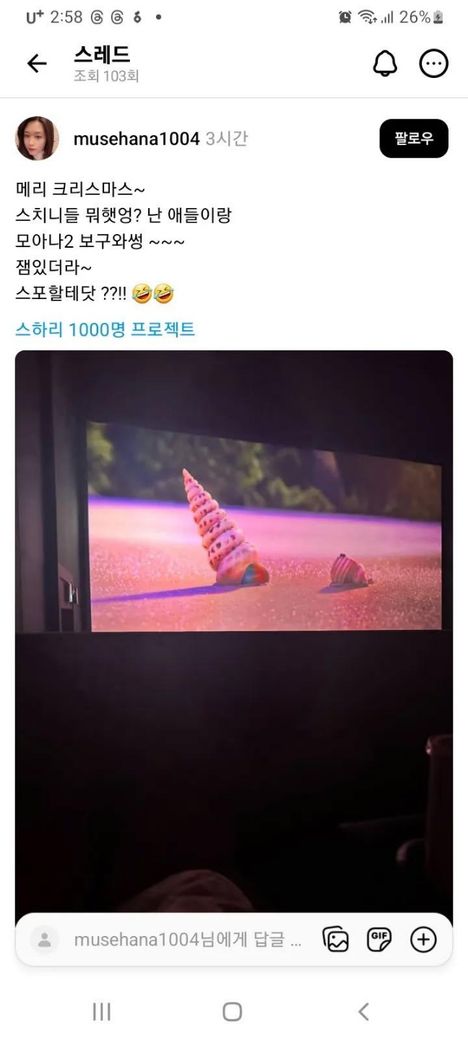Go to the system home screen

tap(232, 1011)
